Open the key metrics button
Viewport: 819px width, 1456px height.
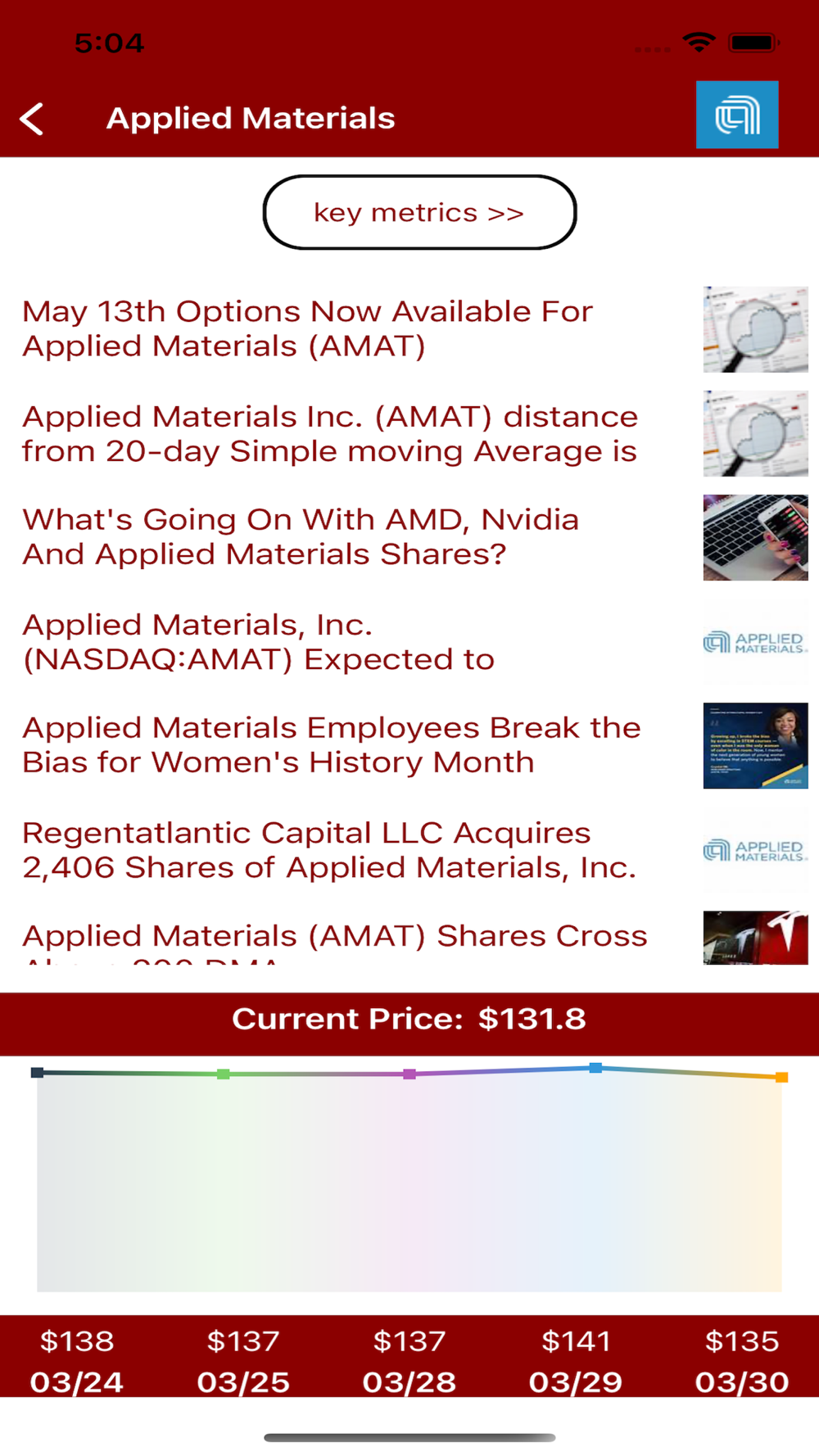pyautogui.click(x=419, y=213)
